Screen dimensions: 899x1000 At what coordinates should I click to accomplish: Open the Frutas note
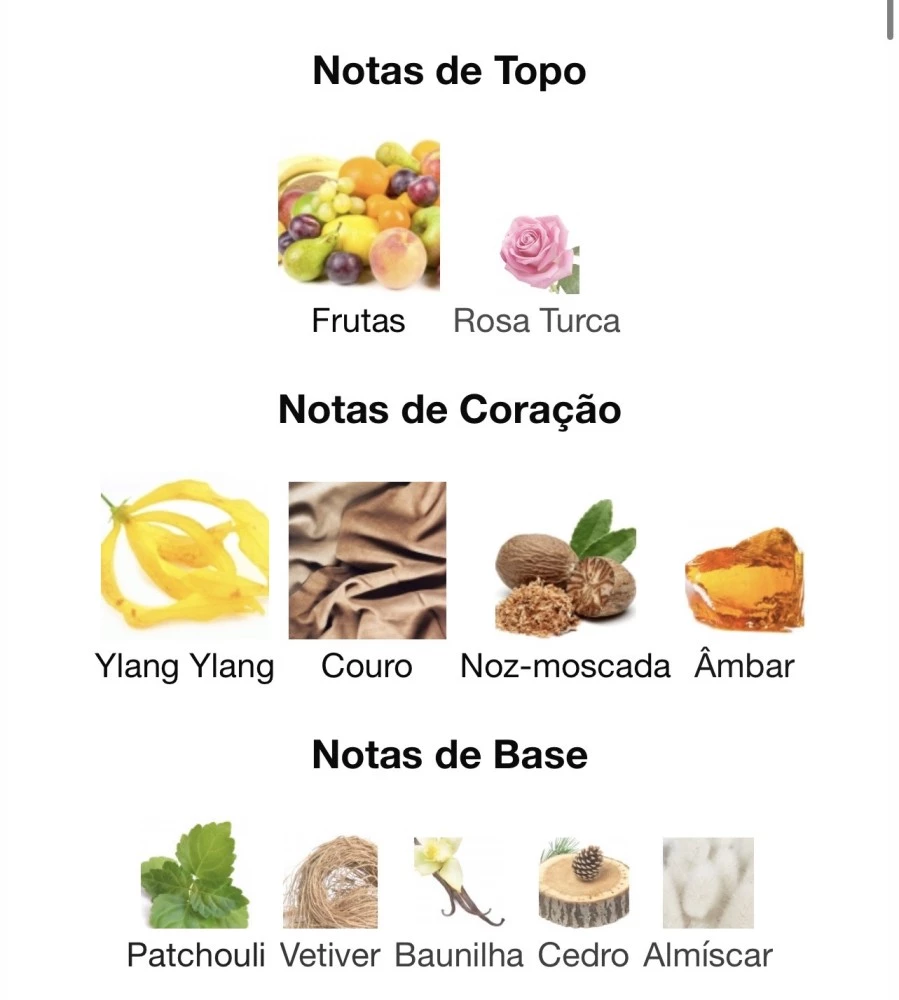tap(358, 216)
